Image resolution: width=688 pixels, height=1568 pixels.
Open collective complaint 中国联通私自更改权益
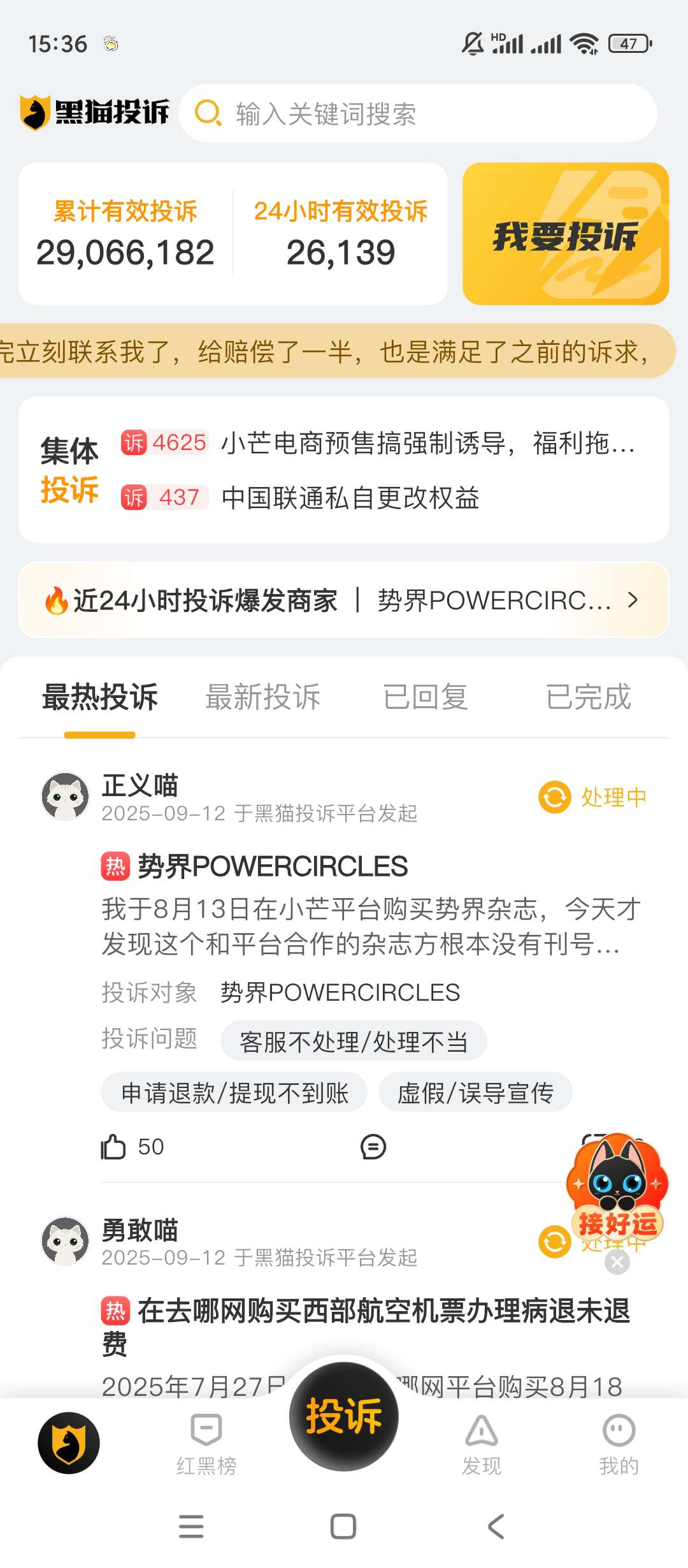[x=350, y=498]
